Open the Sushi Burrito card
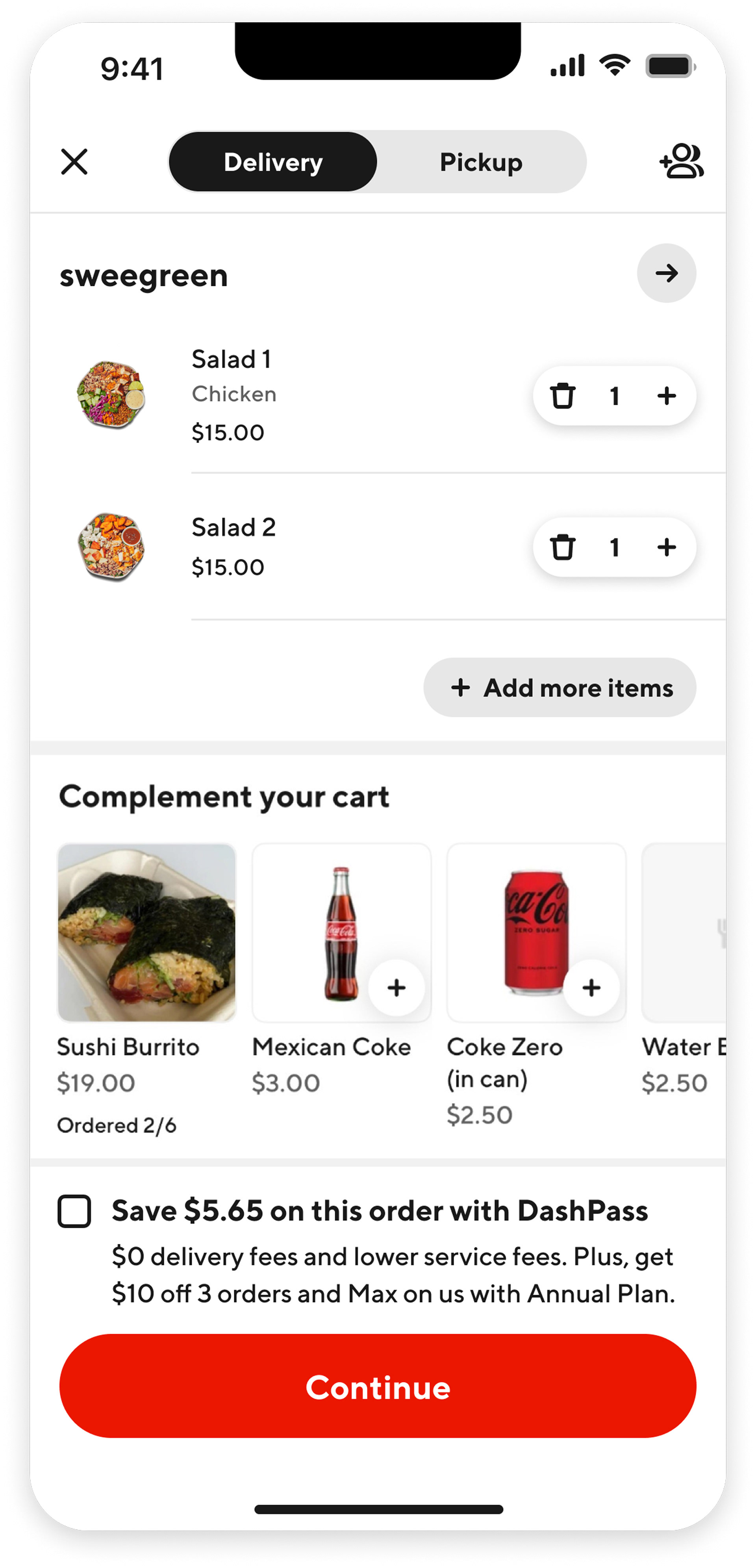Screen dimensions: 756x1568 147,932
